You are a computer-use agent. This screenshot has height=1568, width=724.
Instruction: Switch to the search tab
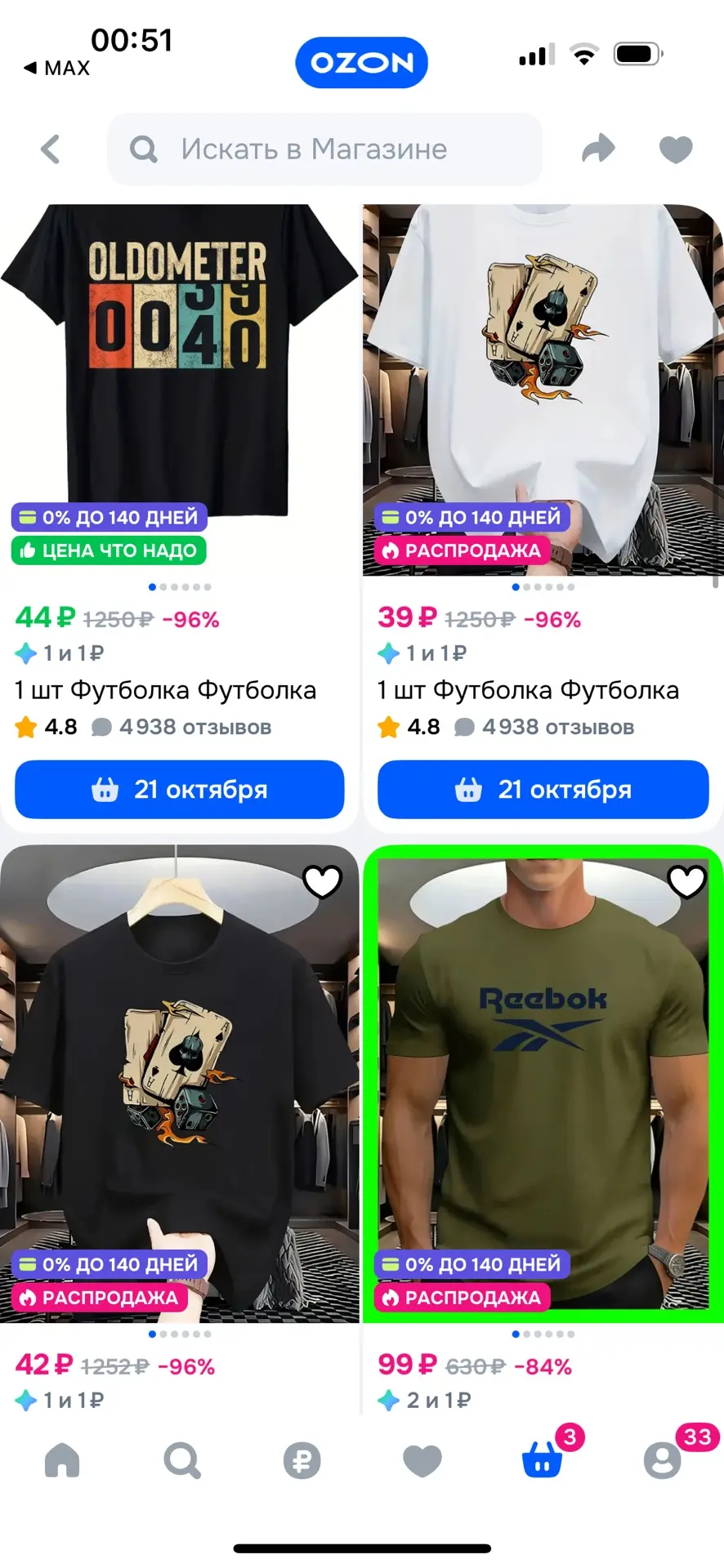(182, 1460)
